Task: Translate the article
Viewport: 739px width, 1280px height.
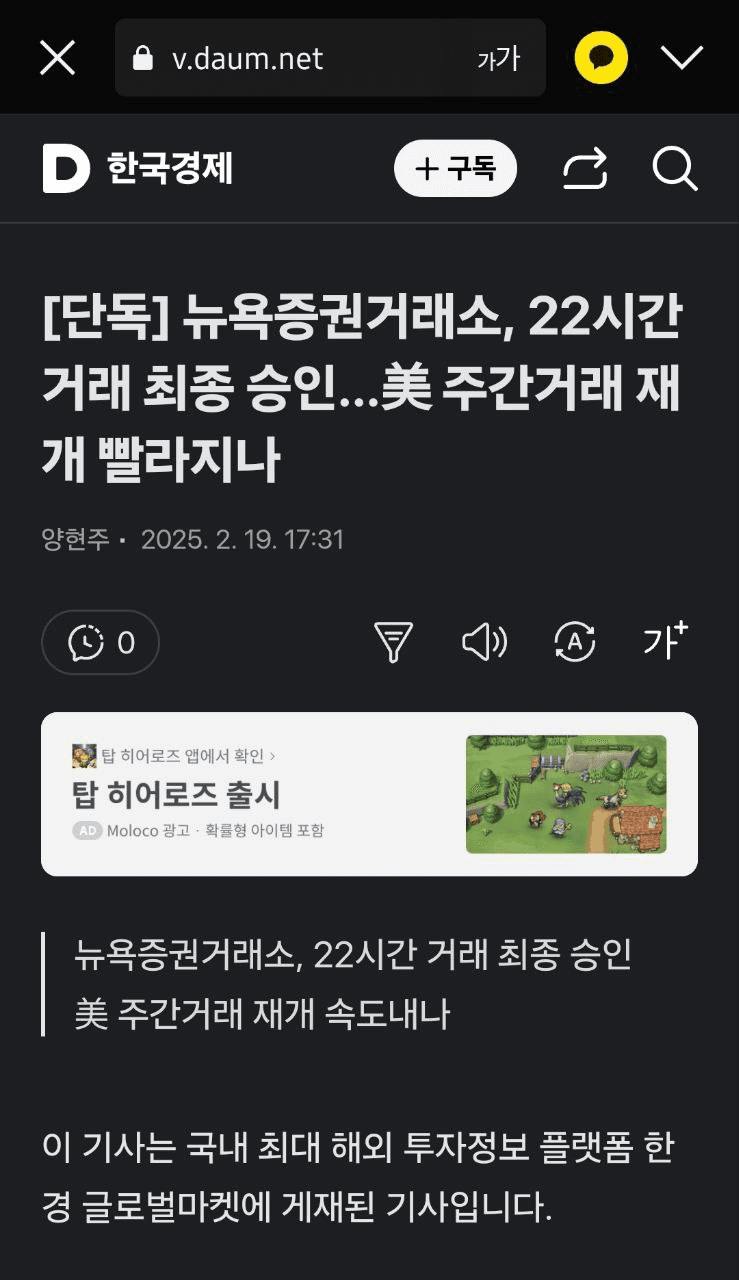Action: (575, 642)
